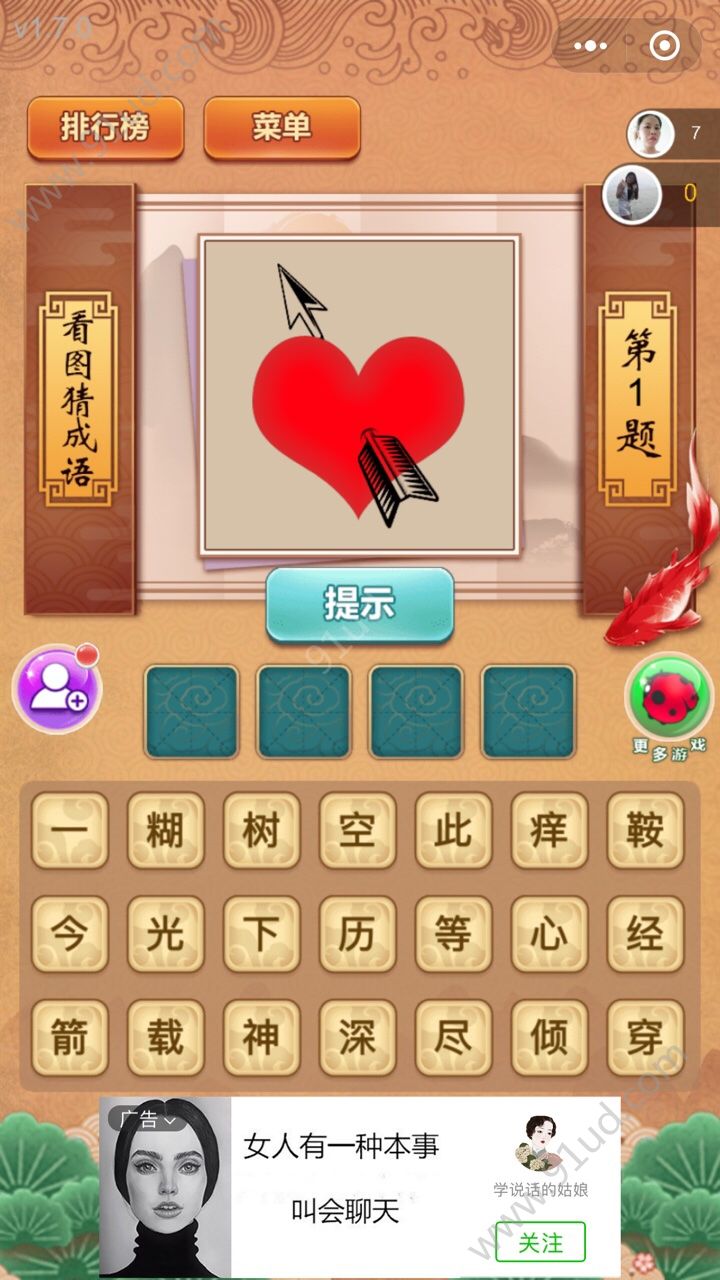720x1280 pixels.
Task: Select the character 经
Action: click(x=645, y=934)
